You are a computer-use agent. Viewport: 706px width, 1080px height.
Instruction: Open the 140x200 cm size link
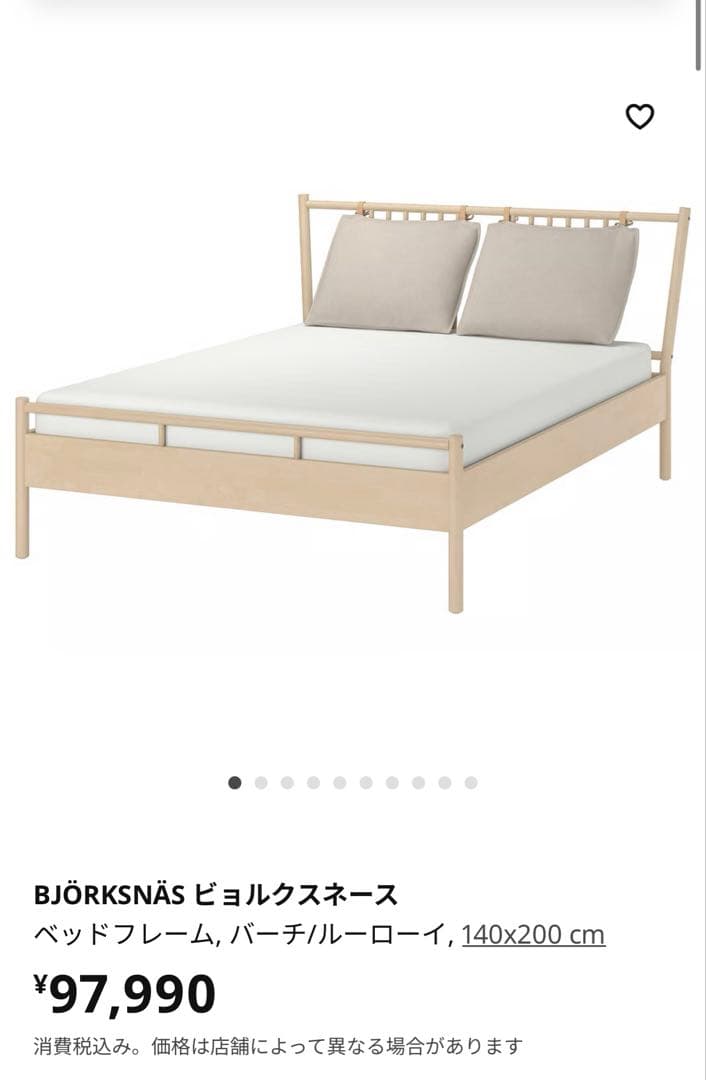[533, 935]
